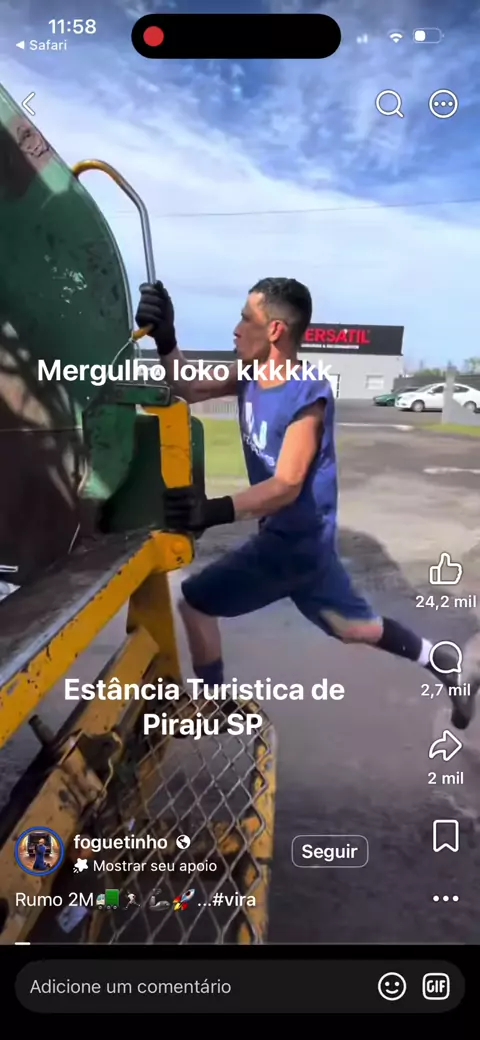Follow foguetinho with the Seguir button
Image resolution: width=480 pixels, height=1040 pixels.
pos(330,852)
